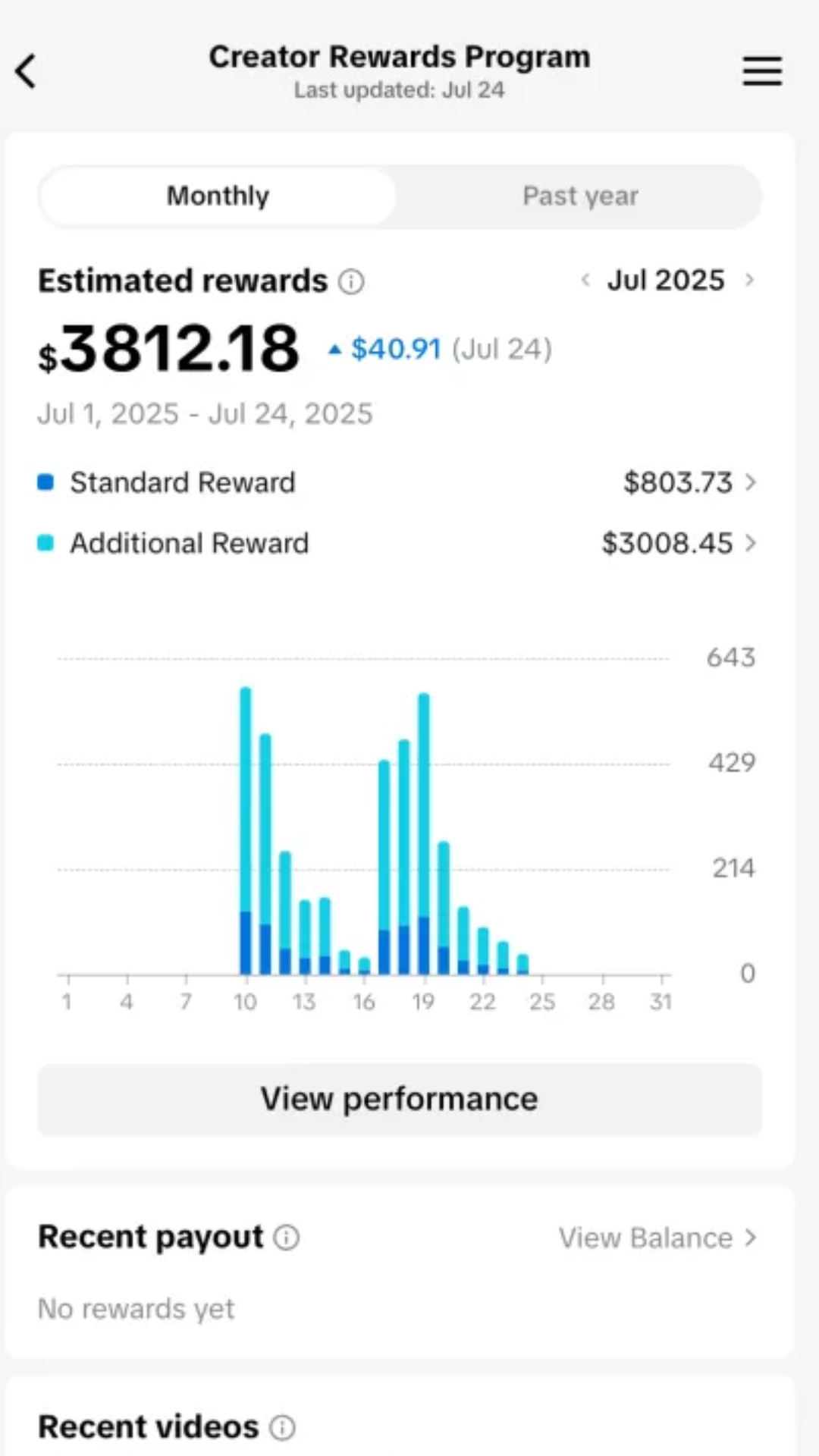
Task: Tap the View performance button
Action: tap(400, 1099)
